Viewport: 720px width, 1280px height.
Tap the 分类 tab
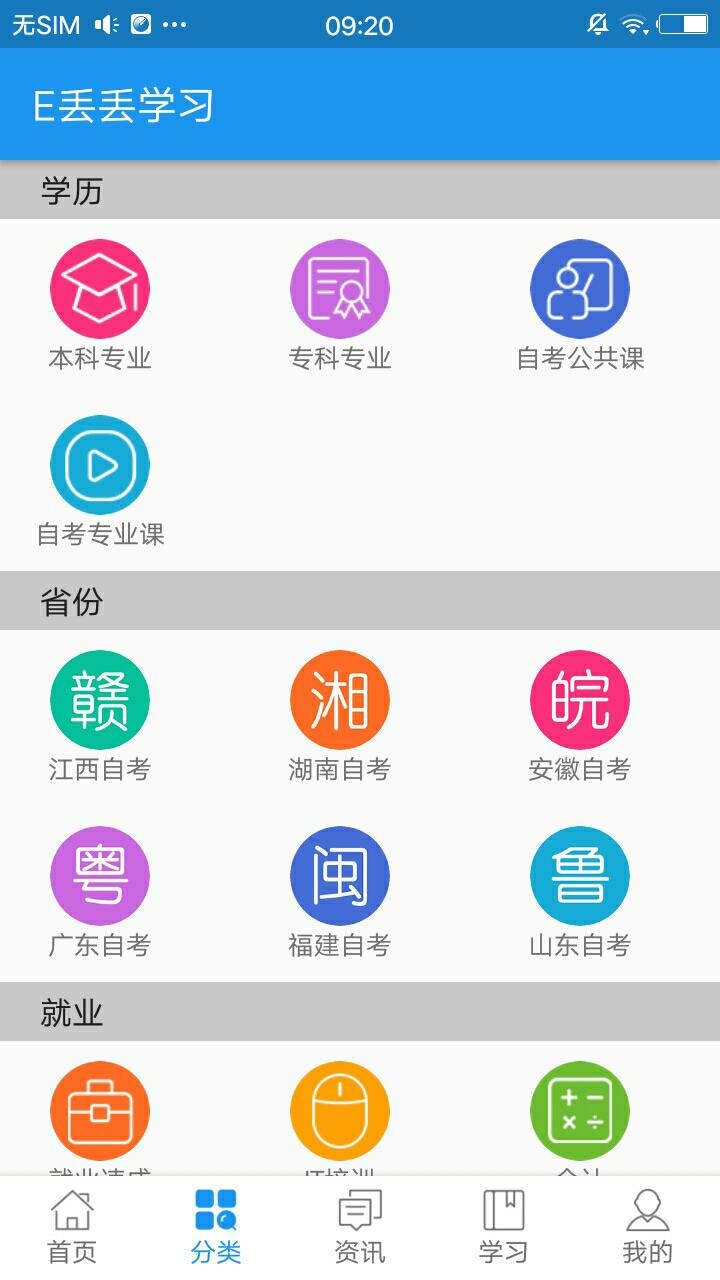216,1227
